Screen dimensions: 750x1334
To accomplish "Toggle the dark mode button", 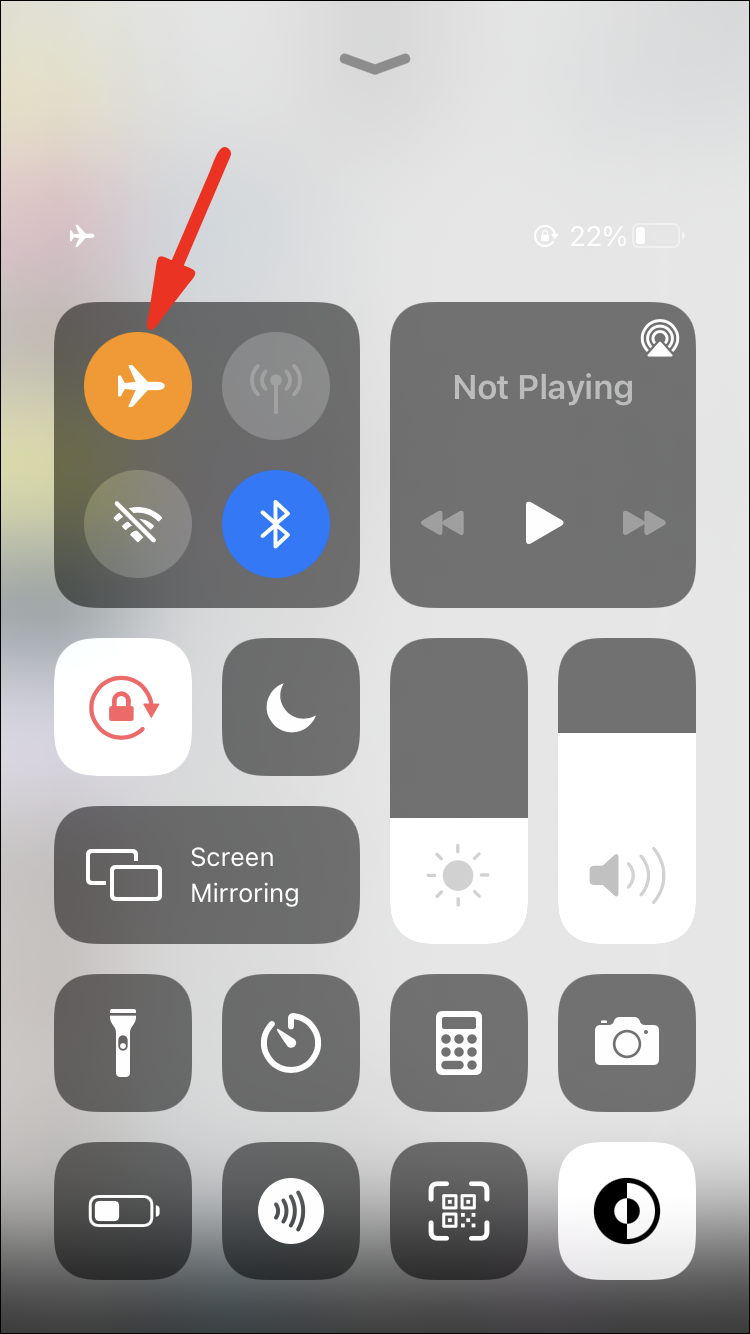I will 627,1211.
